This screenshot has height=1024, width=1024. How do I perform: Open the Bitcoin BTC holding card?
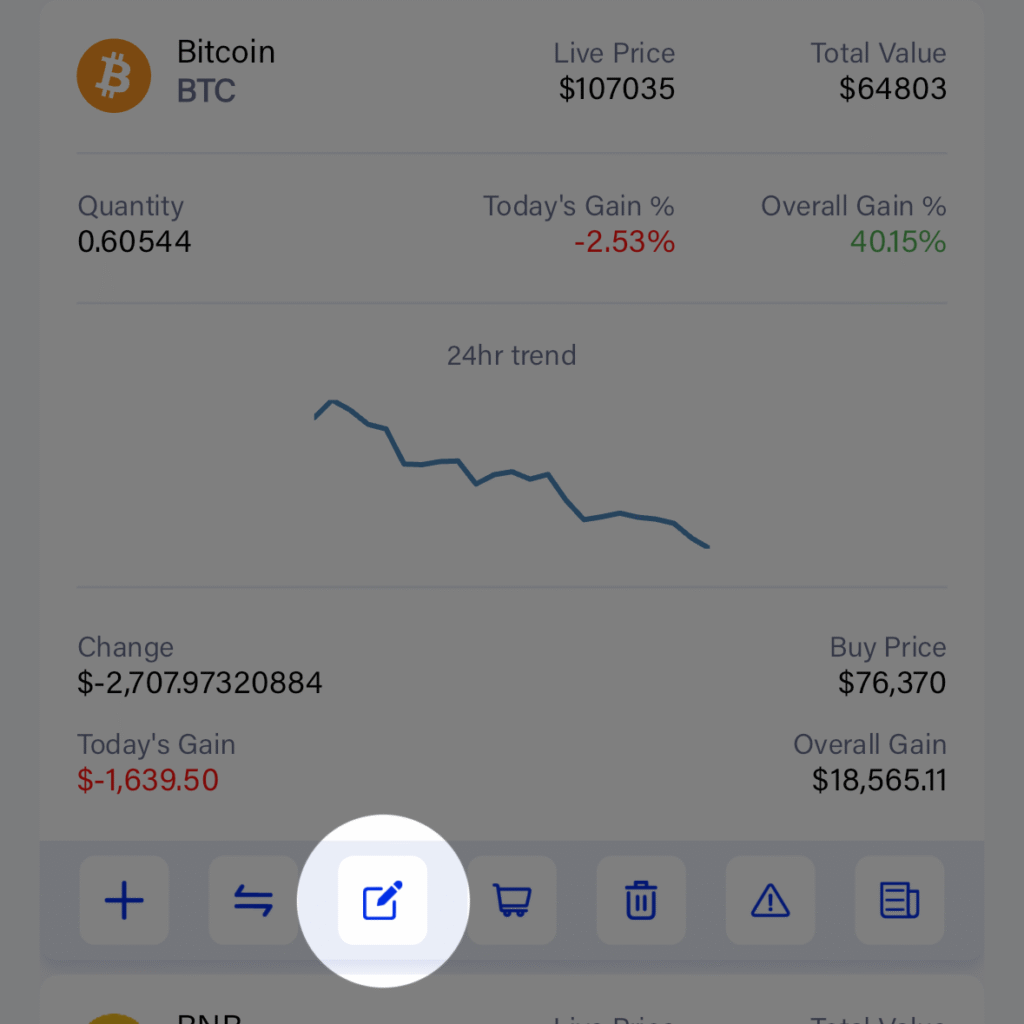[225, 71]
